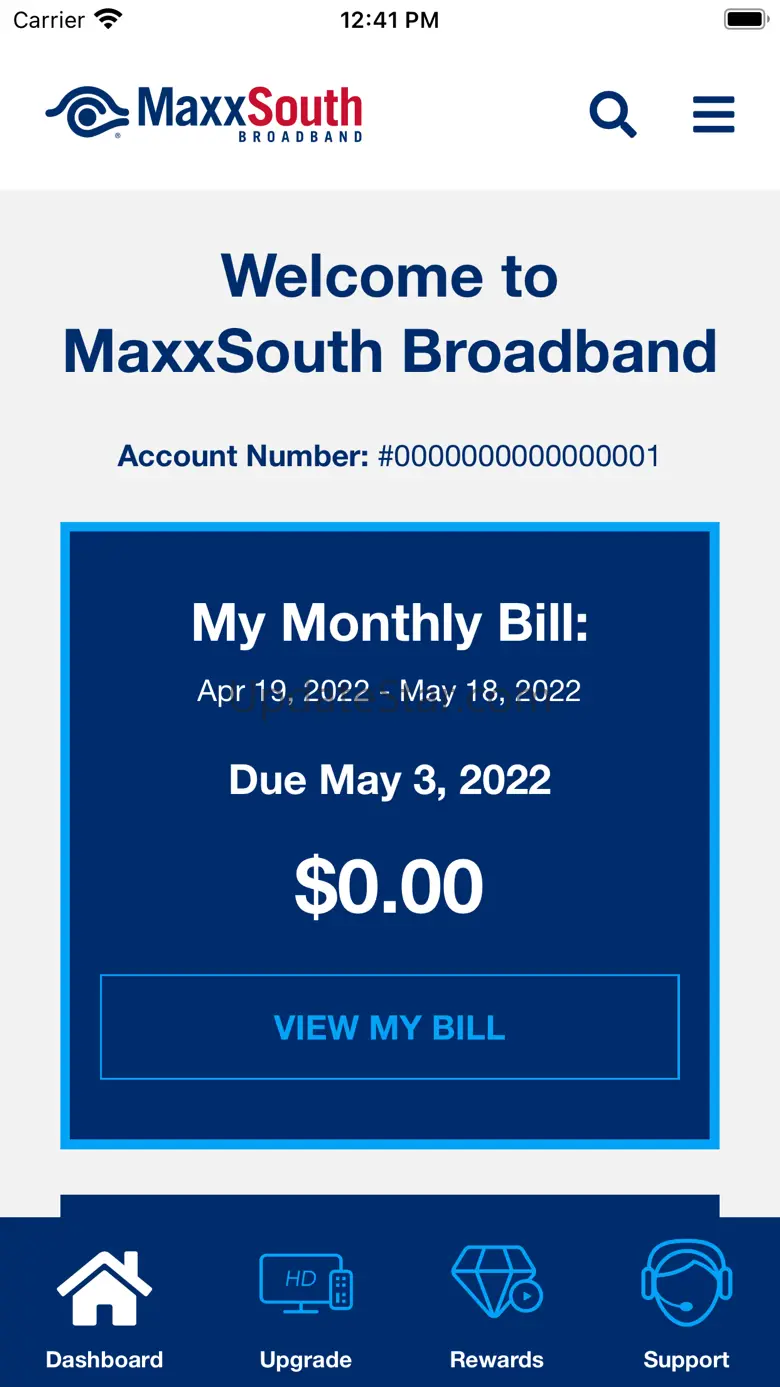Open the hamburger menu
This screenshot has height=1387, width=780.
click(x=714, y=115)
